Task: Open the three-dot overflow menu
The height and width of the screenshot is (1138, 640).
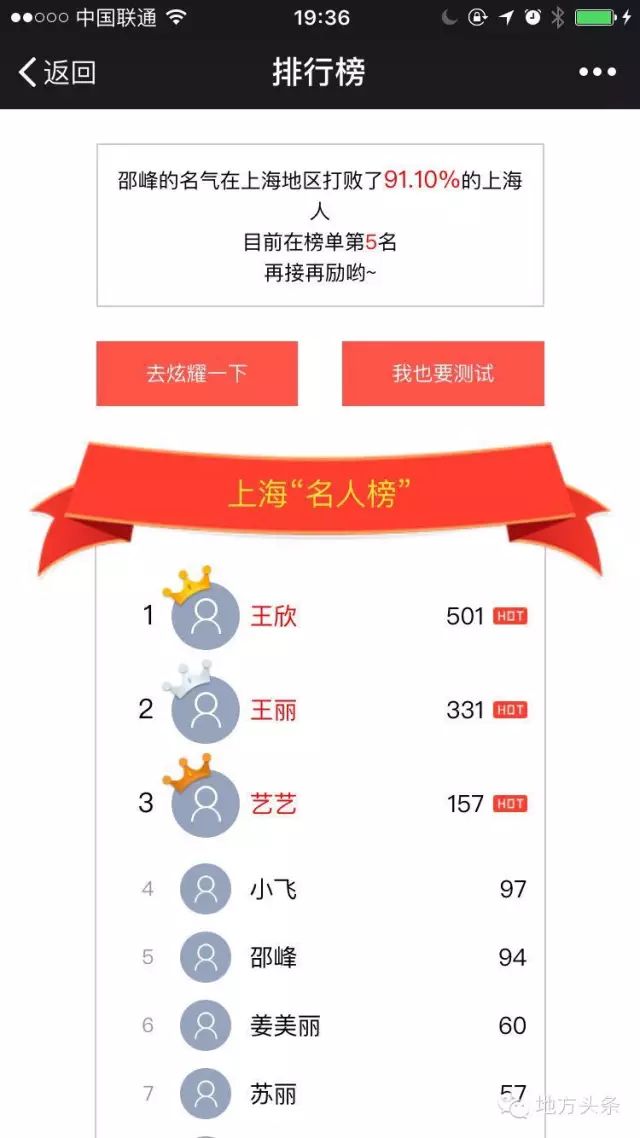Action: point(597,72)
